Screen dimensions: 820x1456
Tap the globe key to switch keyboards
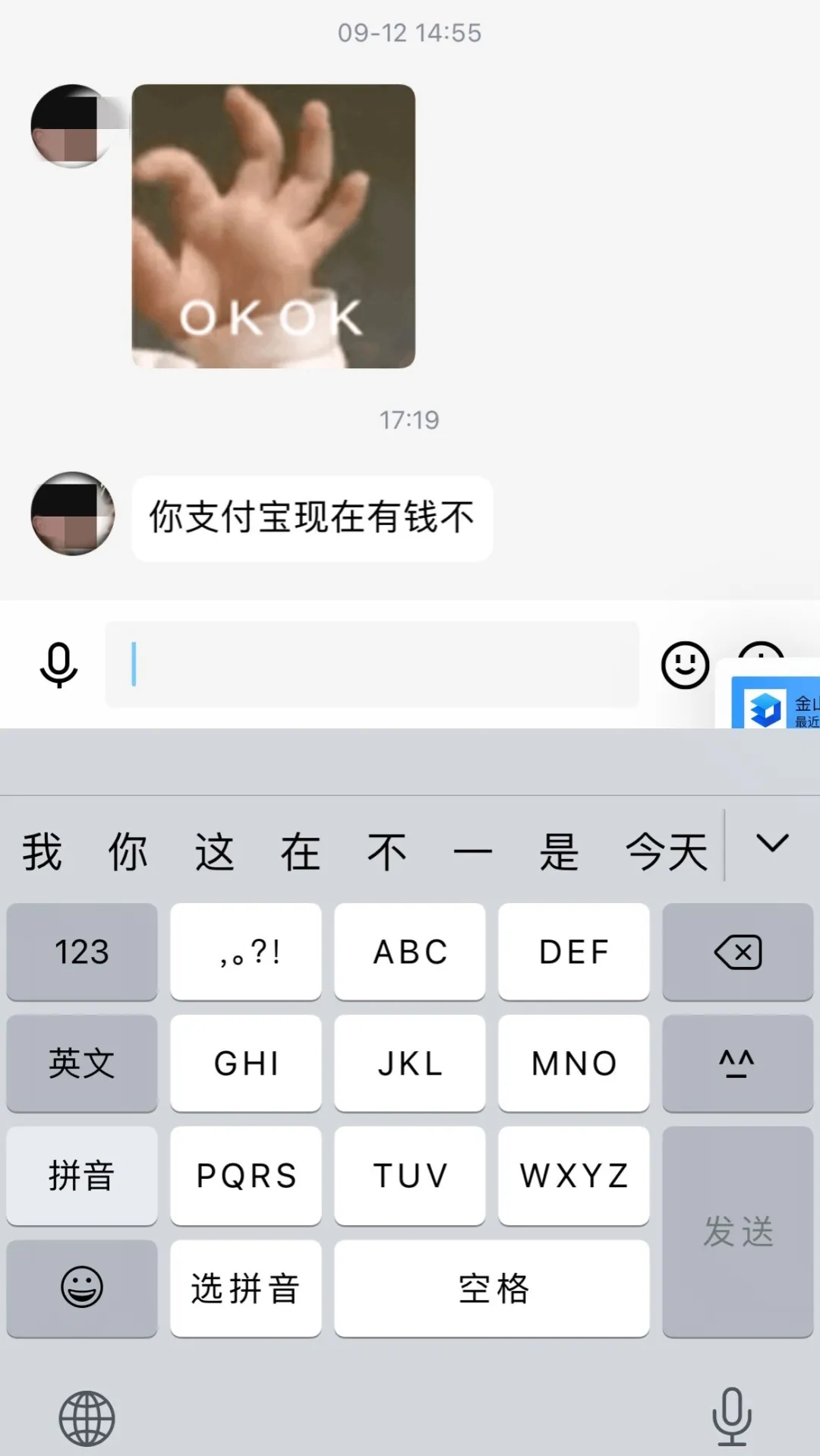(x=87, y=1417)
